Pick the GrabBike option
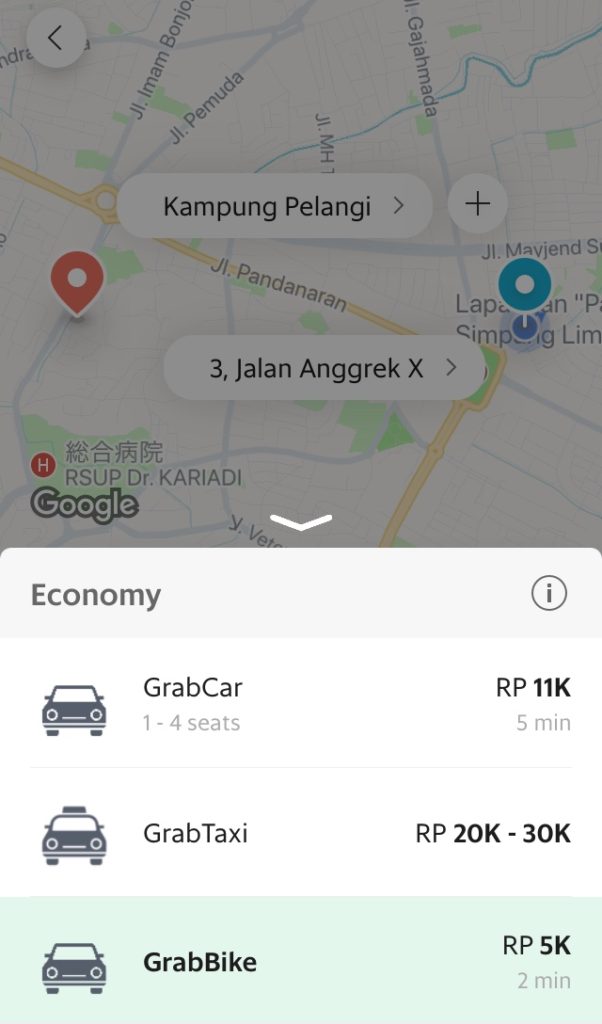 coord(301,962)
